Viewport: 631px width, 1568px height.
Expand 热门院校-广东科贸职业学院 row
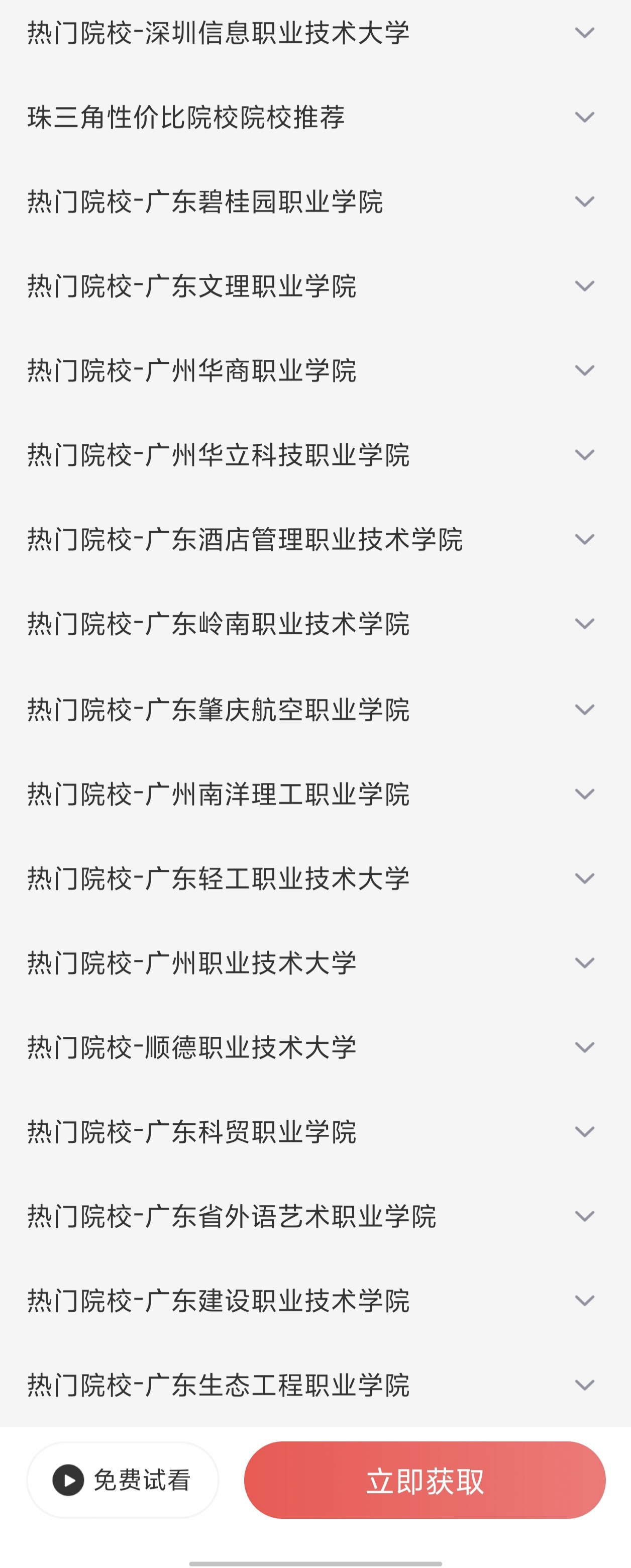584,1132
